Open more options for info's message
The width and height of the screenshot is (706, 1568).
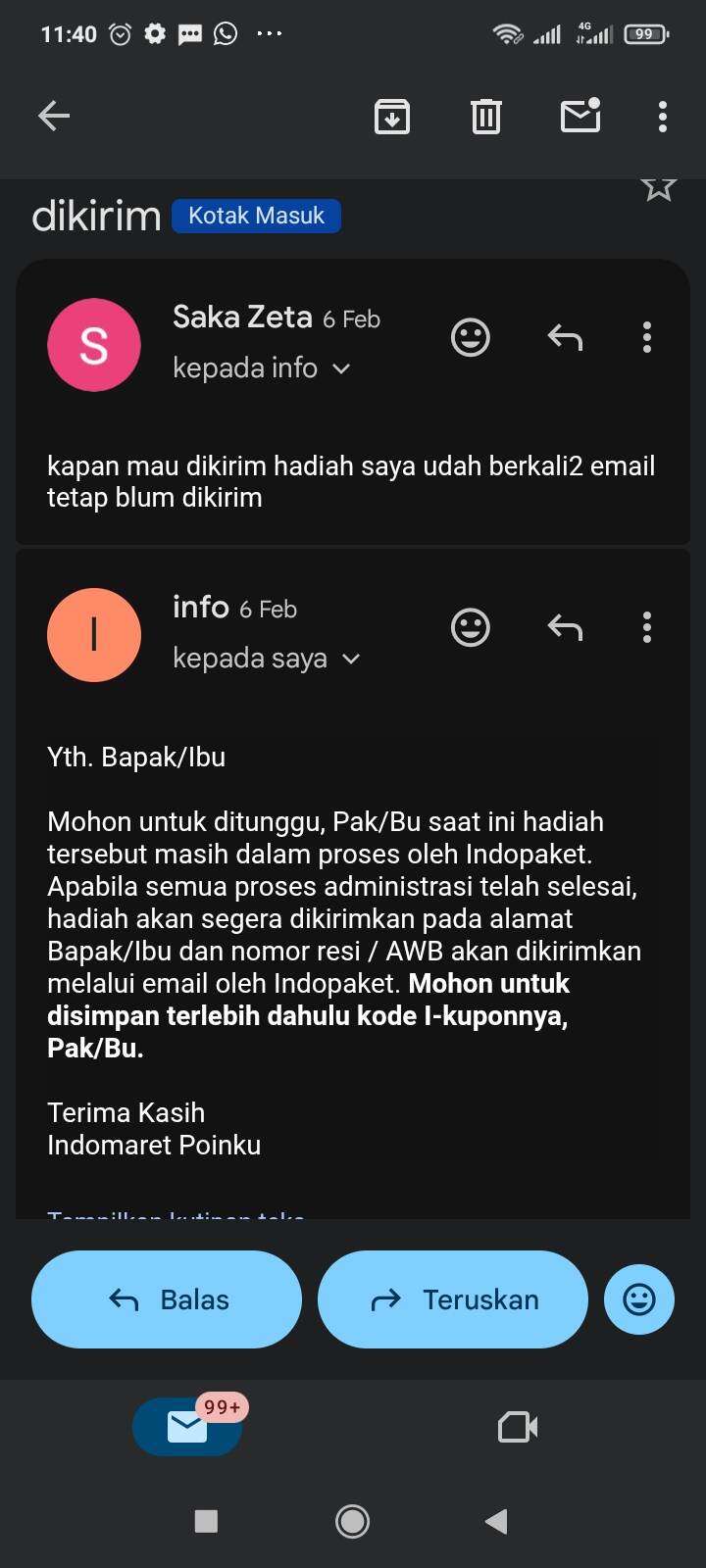[x=646, y=627]
